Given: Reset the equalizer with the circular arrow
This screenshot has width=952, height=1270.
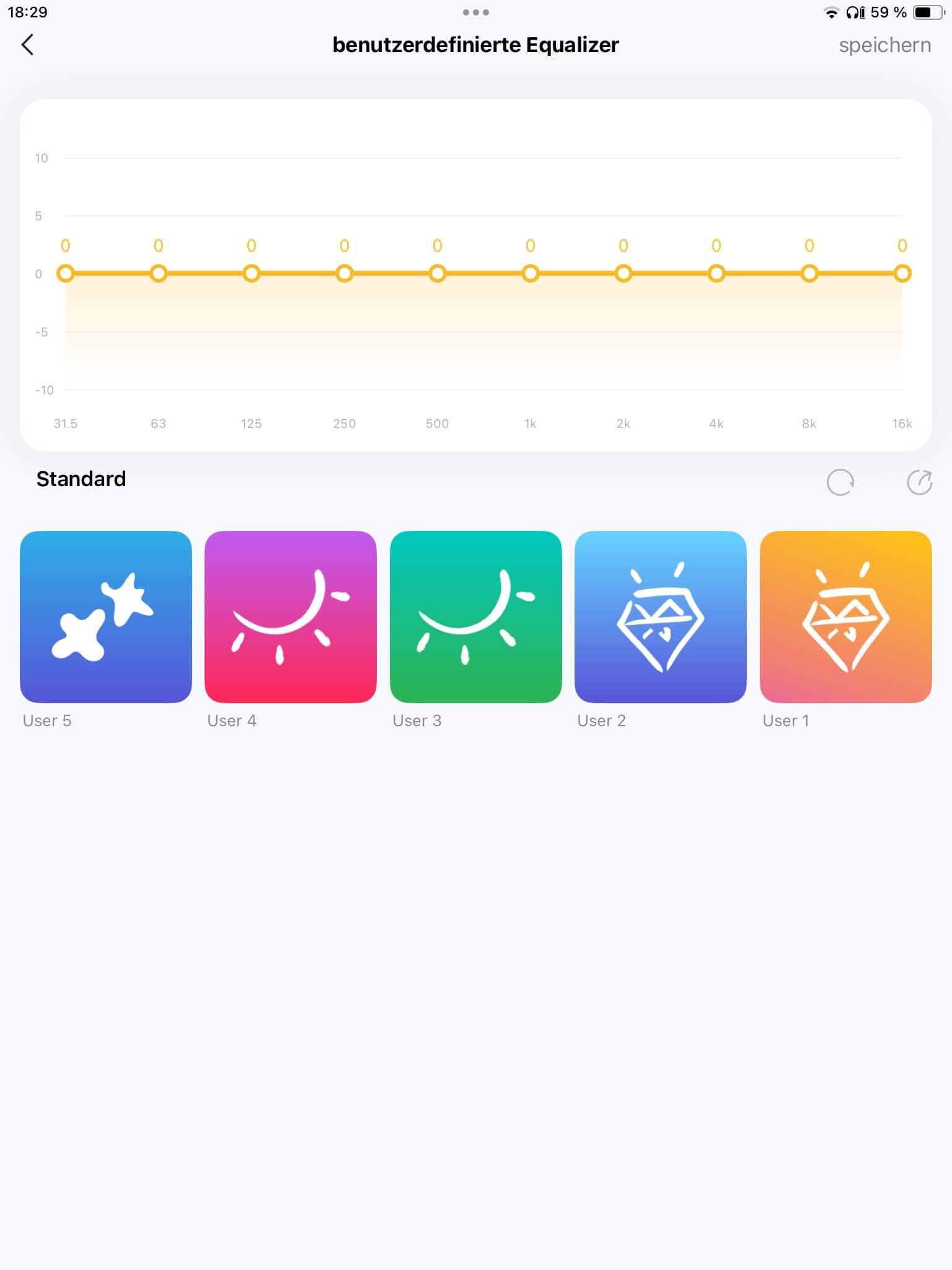Looking at the screenshot, I should click(x=840, y=482).
